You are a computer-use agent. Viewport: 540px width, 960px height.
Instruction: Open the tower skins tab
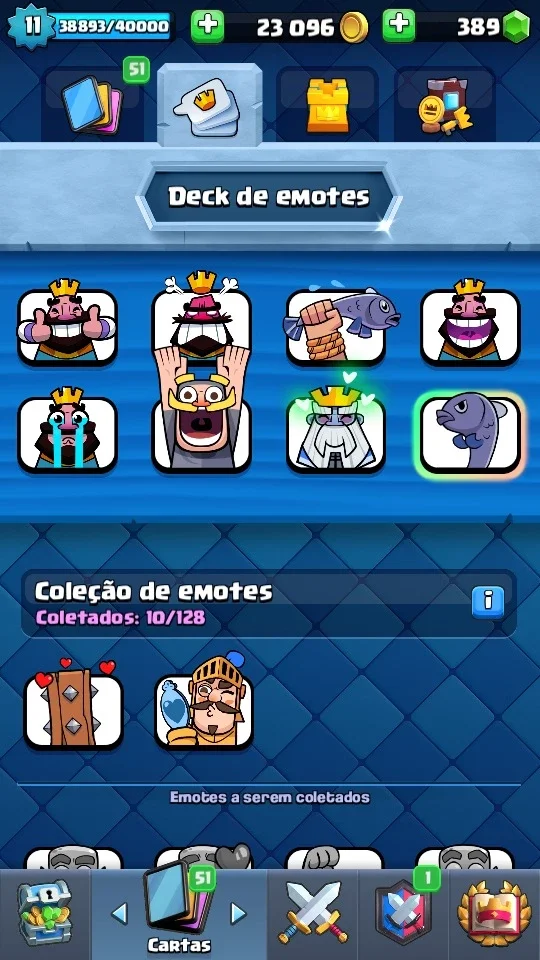pyautogui.click(x=328, y=104)
